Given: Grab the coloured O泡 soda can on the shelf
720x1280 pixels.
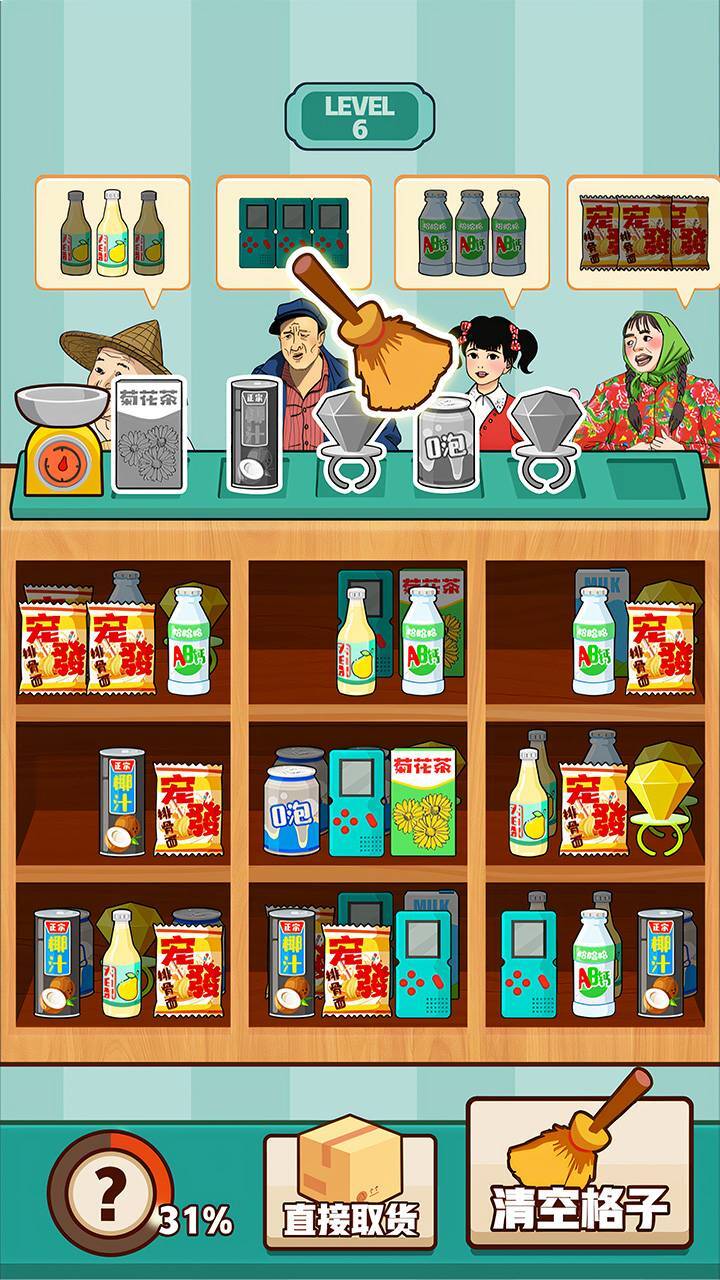Looking at the screenshot, I should (x=294, y=810).
